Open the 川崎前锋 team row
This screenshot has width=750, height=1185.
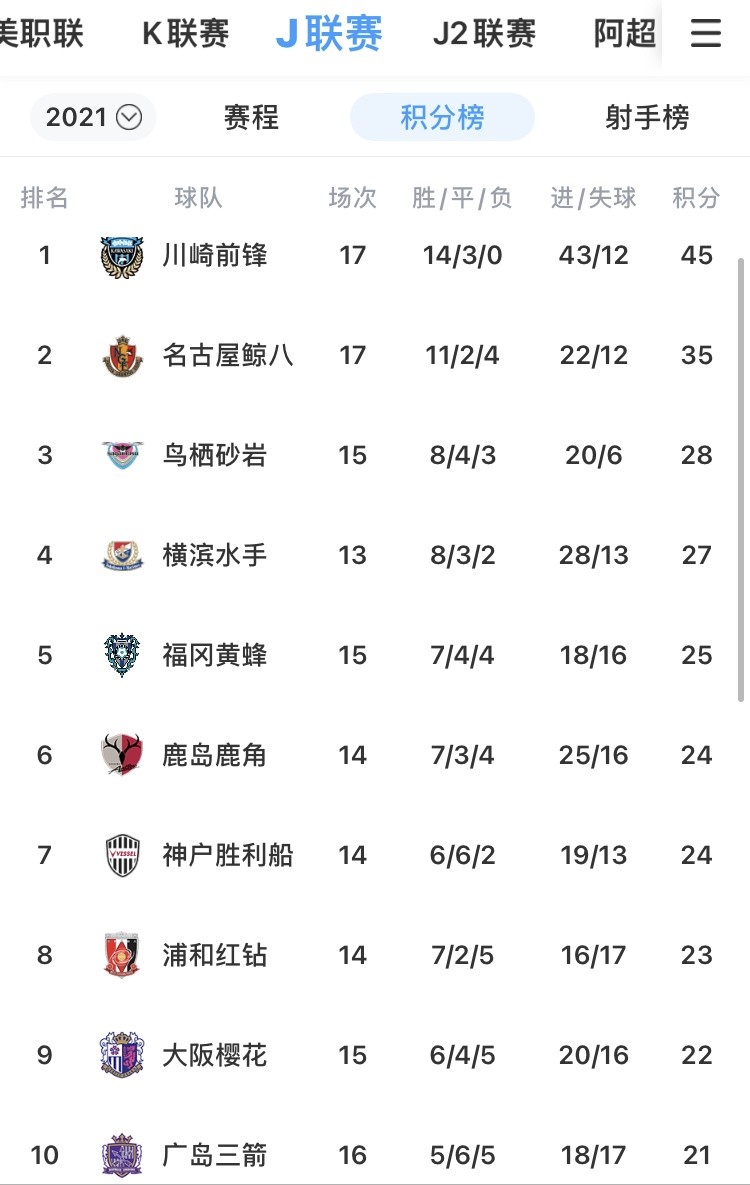pyautogui.click(x=215, y=256)
